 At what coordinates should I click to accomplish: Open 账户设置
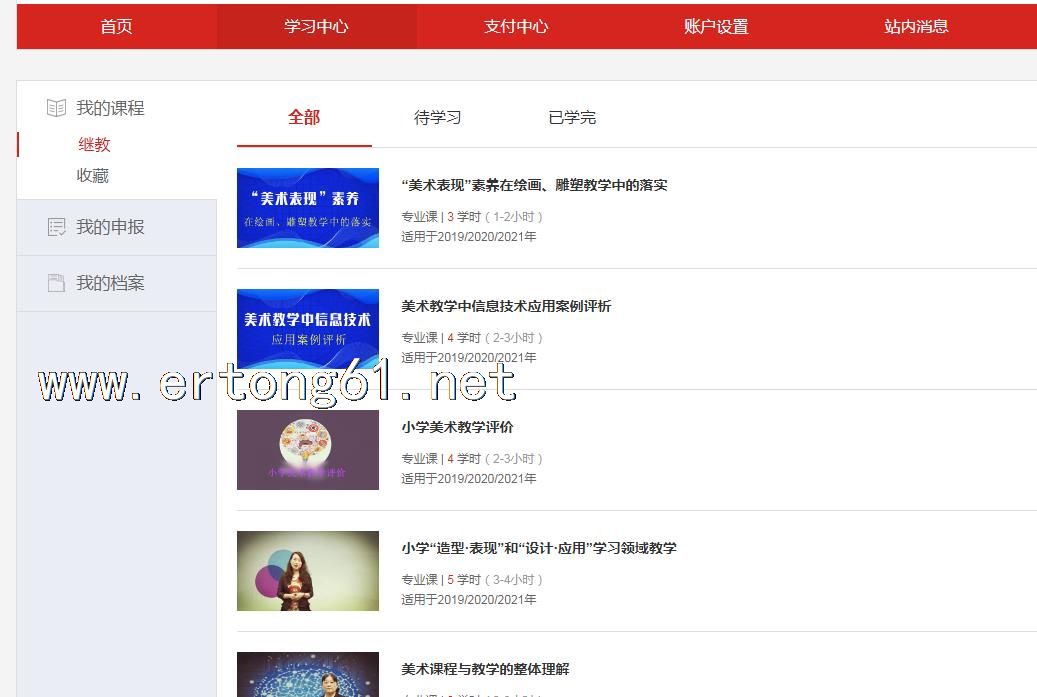716,27
